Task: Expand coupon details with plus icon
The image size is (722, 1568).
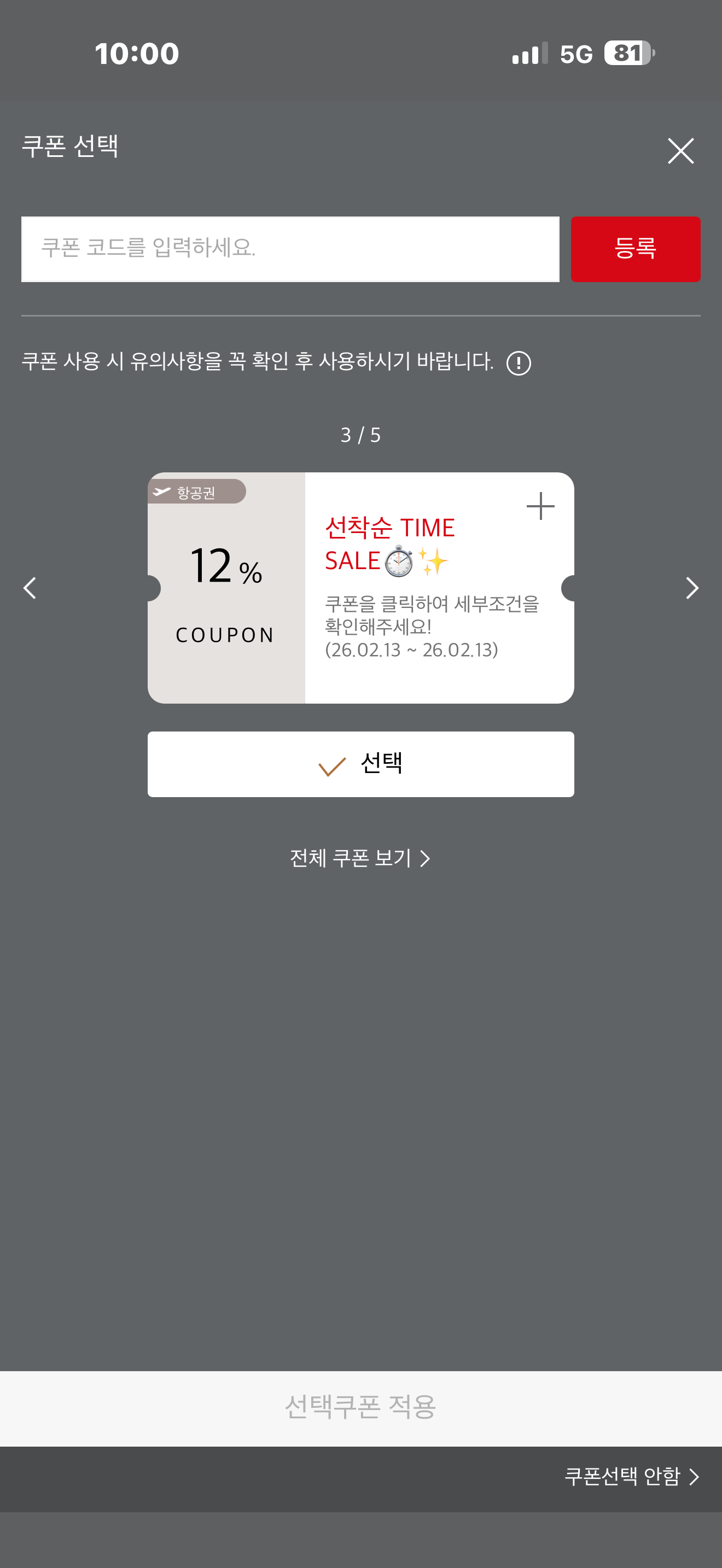Action: click(540, 506)
